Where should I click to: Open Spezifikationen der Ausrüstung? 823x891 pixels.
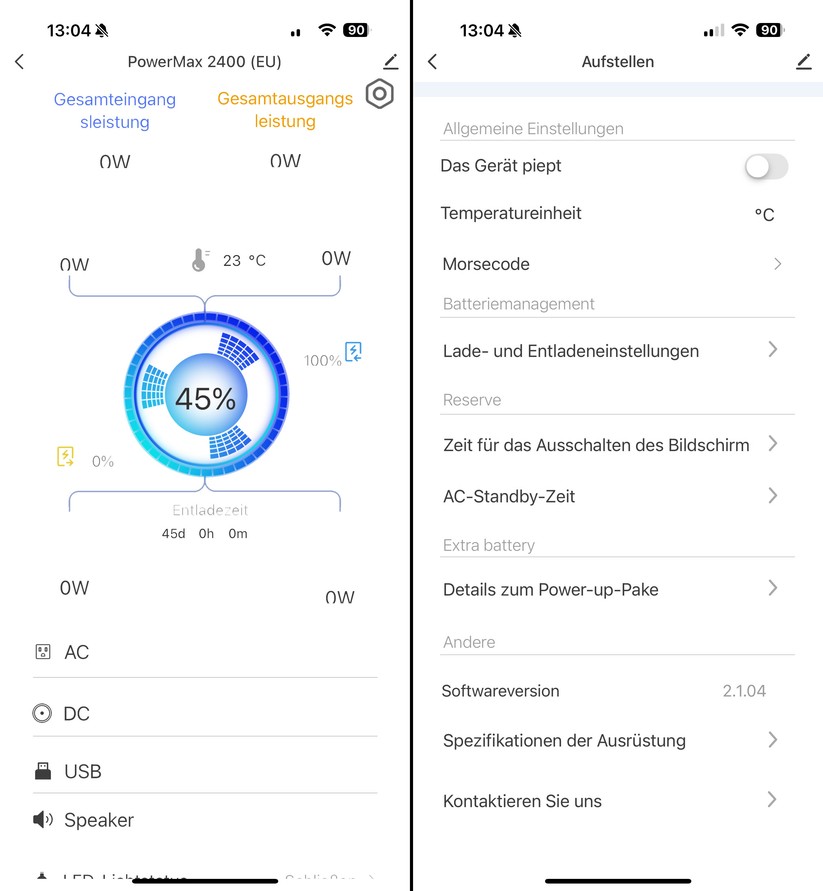click(x=612, y=741)
